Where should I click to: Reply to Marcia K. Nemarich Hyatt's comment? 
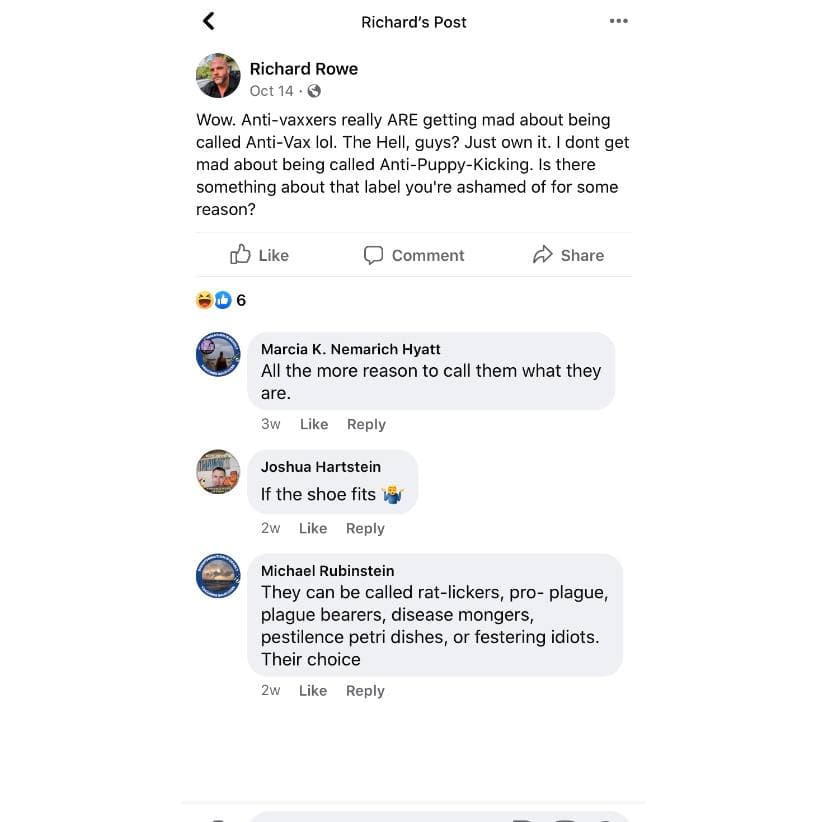pyautogui.click(x=366, y=424)
